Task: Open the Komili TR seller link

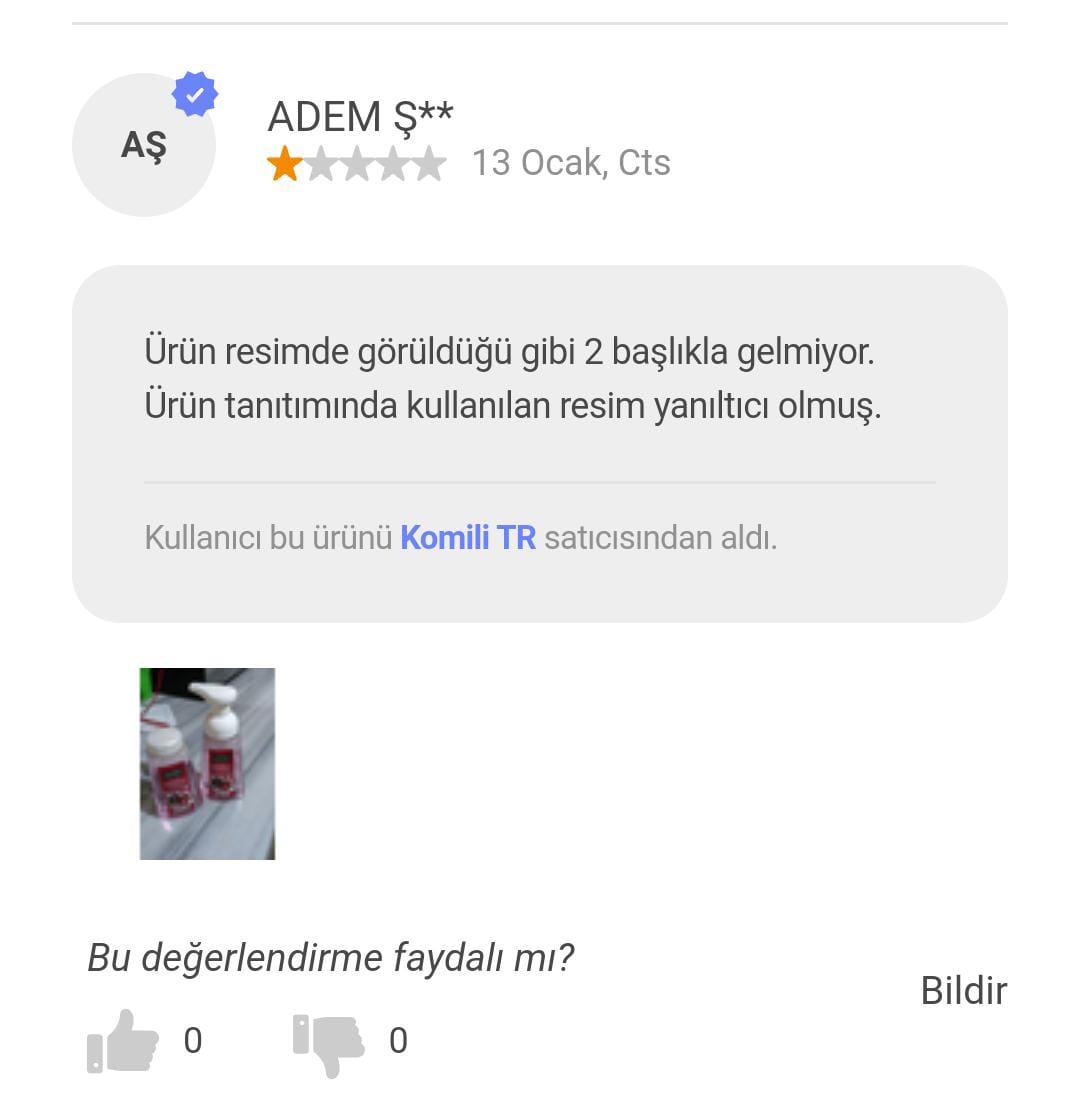Action: 468,538
